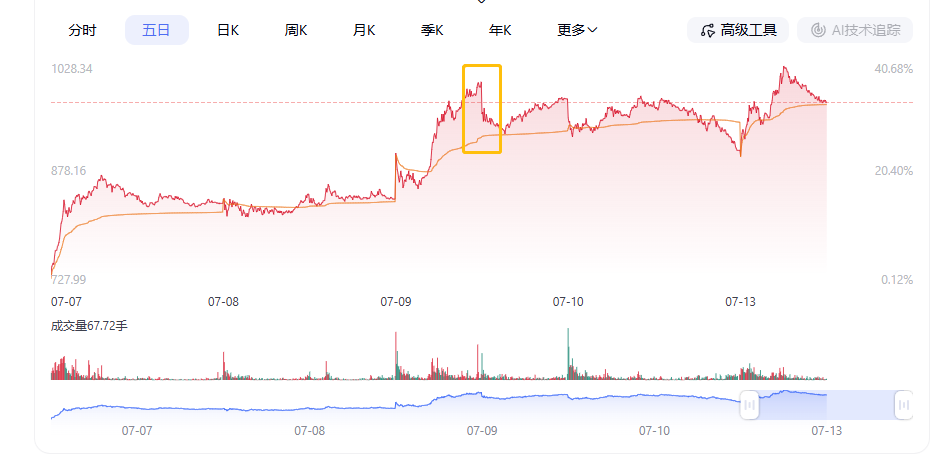Tap the AI技术追踪 button
This screenshot has height=461, width=941.
[855, 30]
